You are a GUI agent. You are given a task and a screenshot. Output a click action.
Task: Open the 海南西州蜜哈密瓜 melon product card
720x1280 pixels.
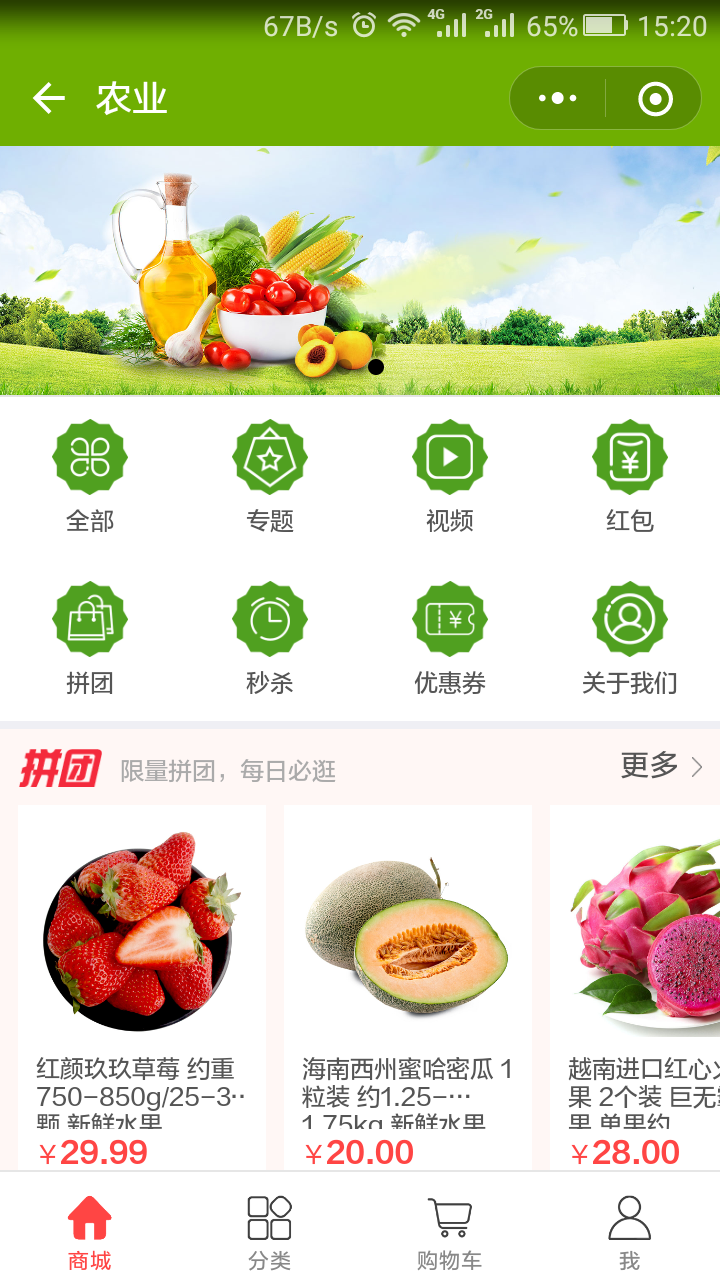click(407, 985)
